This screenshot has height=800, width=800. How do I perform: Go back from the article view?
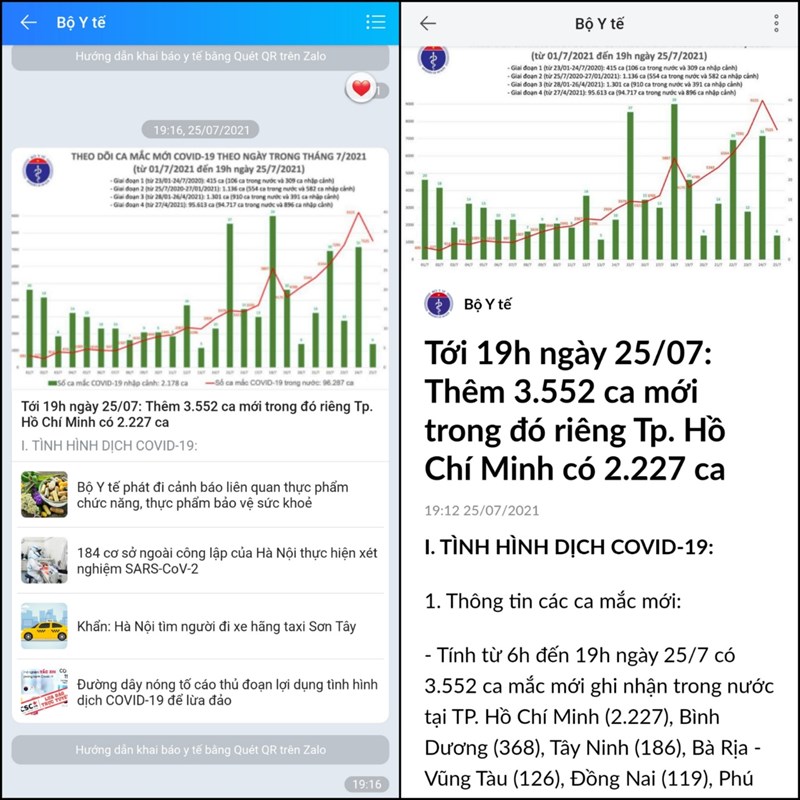click(428, 23)
